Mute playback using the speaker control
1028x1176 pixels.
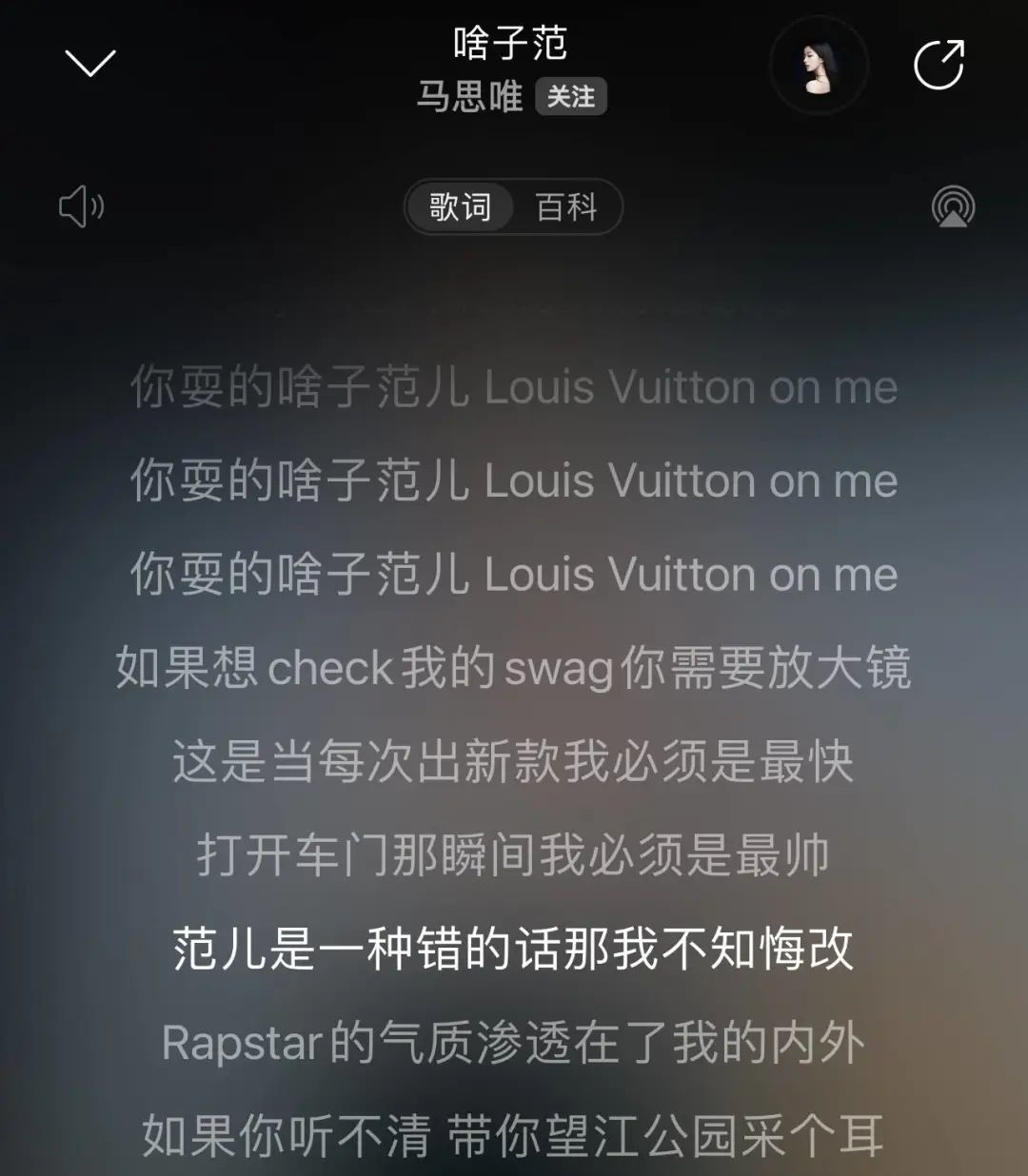click(81, 207)
